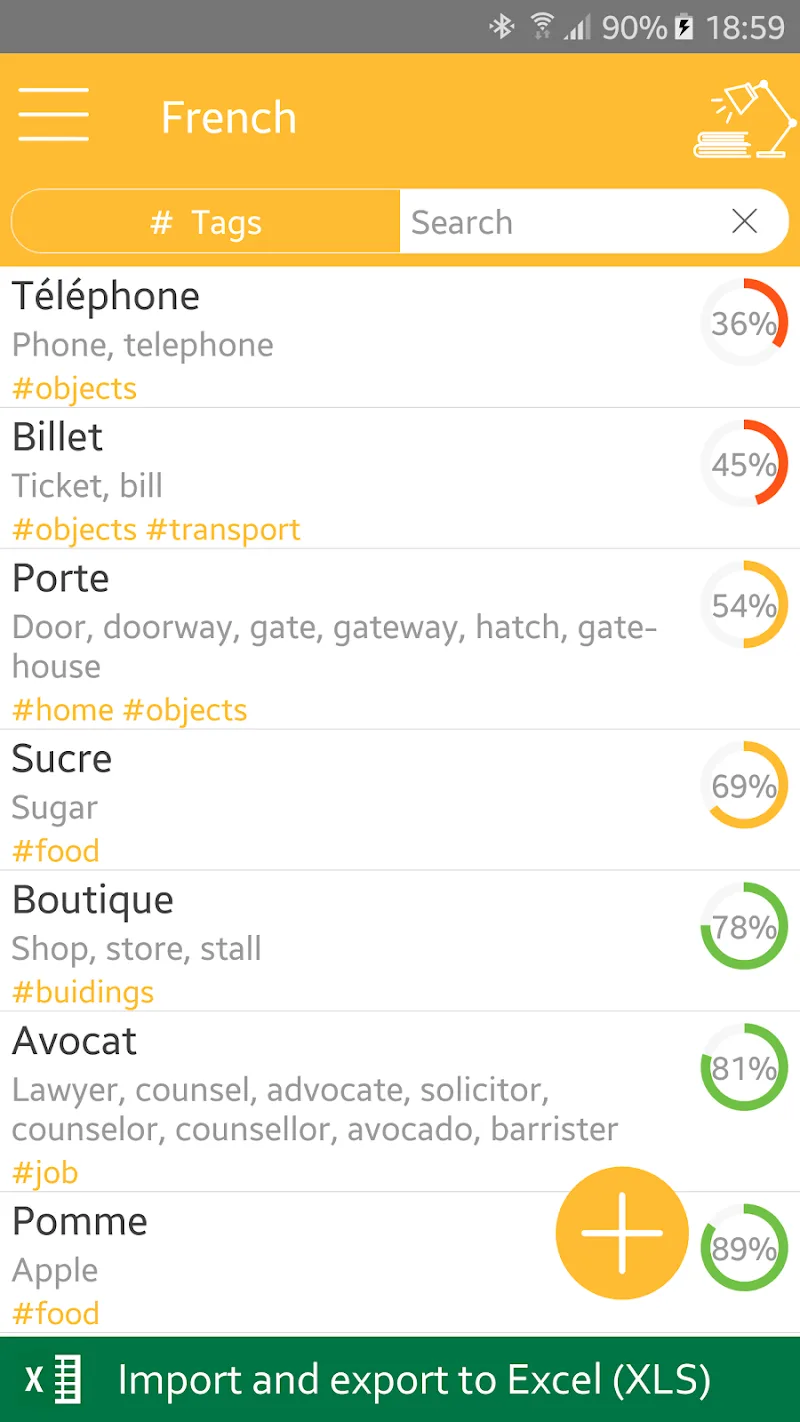Screen dimensions: 800x1422
Task: Open the navigation drawer menu
Action: [x=53, y=115]
